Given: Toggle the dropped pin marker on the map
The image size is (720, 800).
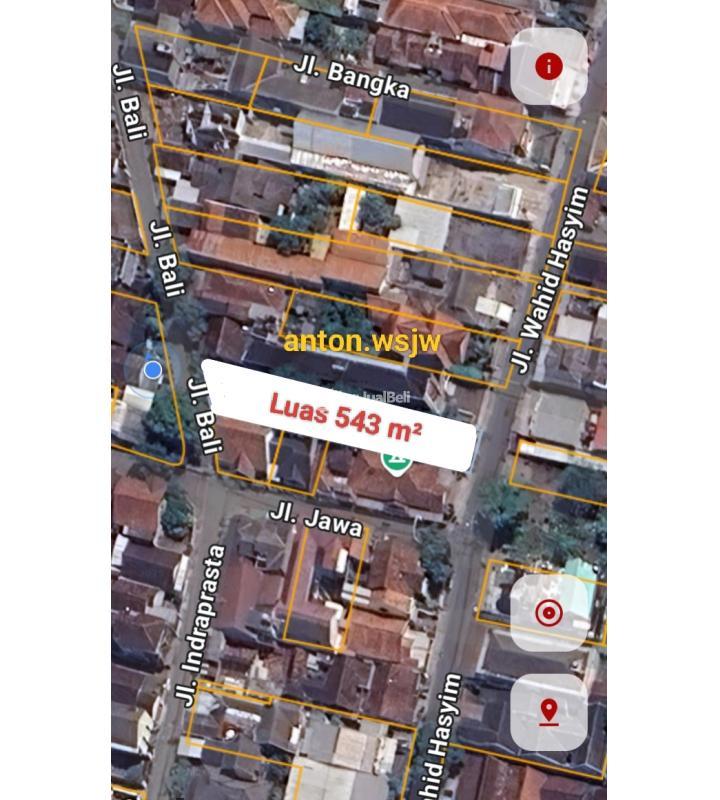Looking at the screenshot, I should point(547,712).
